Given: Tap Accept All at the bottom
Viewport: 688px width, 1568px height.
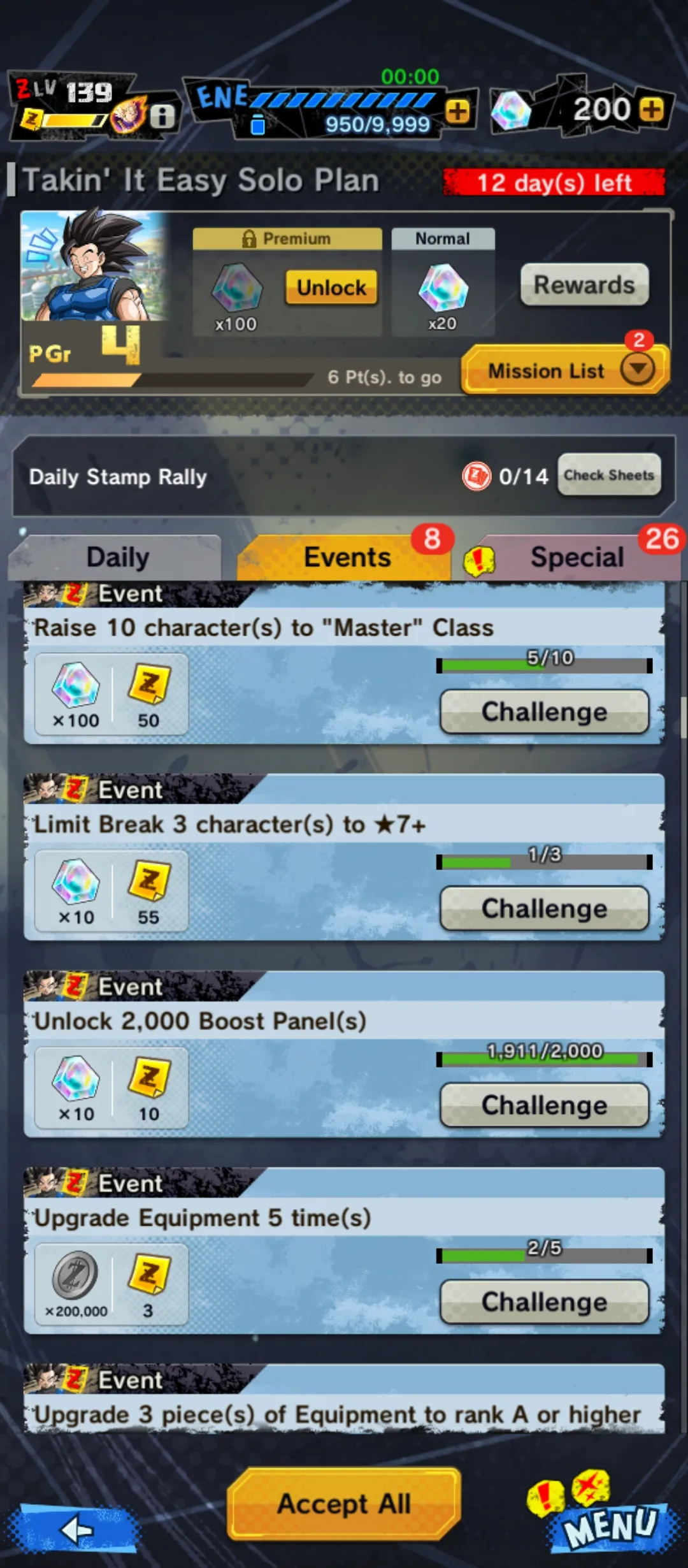Looking at the screenshot, I should point(344,1503).
